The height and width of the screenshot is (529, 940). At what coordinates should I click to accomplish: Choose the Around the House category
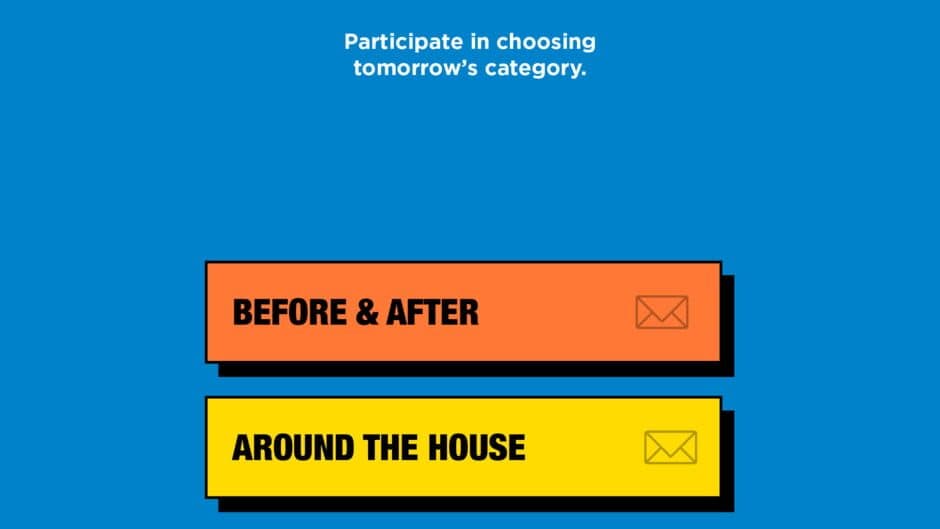[463, 447]
